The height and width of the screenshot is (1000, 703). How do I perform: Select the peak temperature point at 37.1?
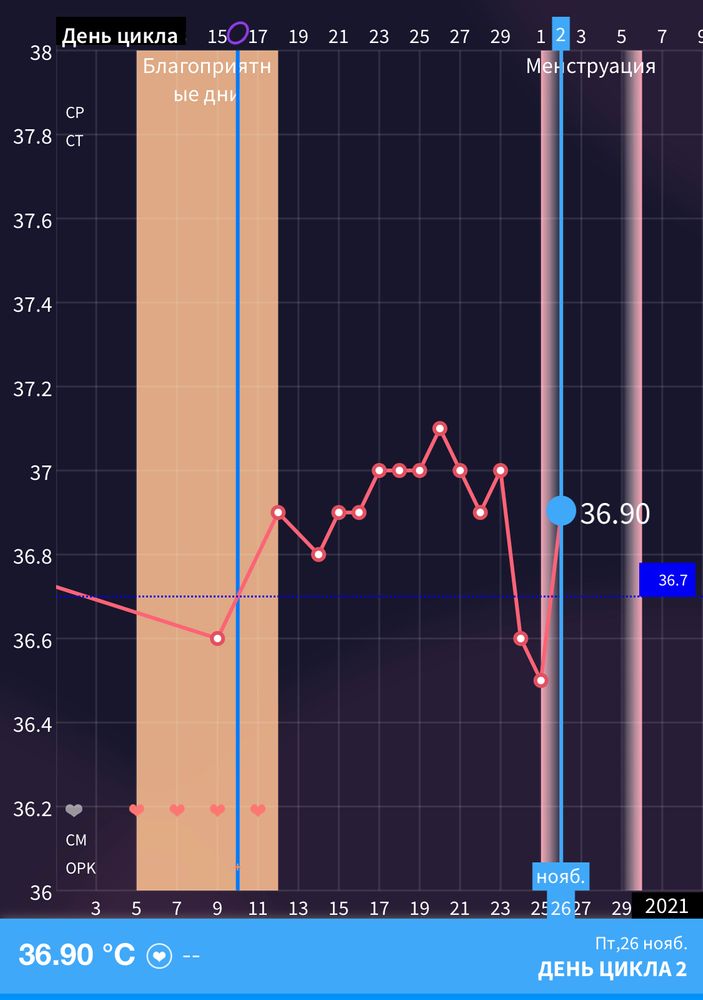[x=440, y=428]
